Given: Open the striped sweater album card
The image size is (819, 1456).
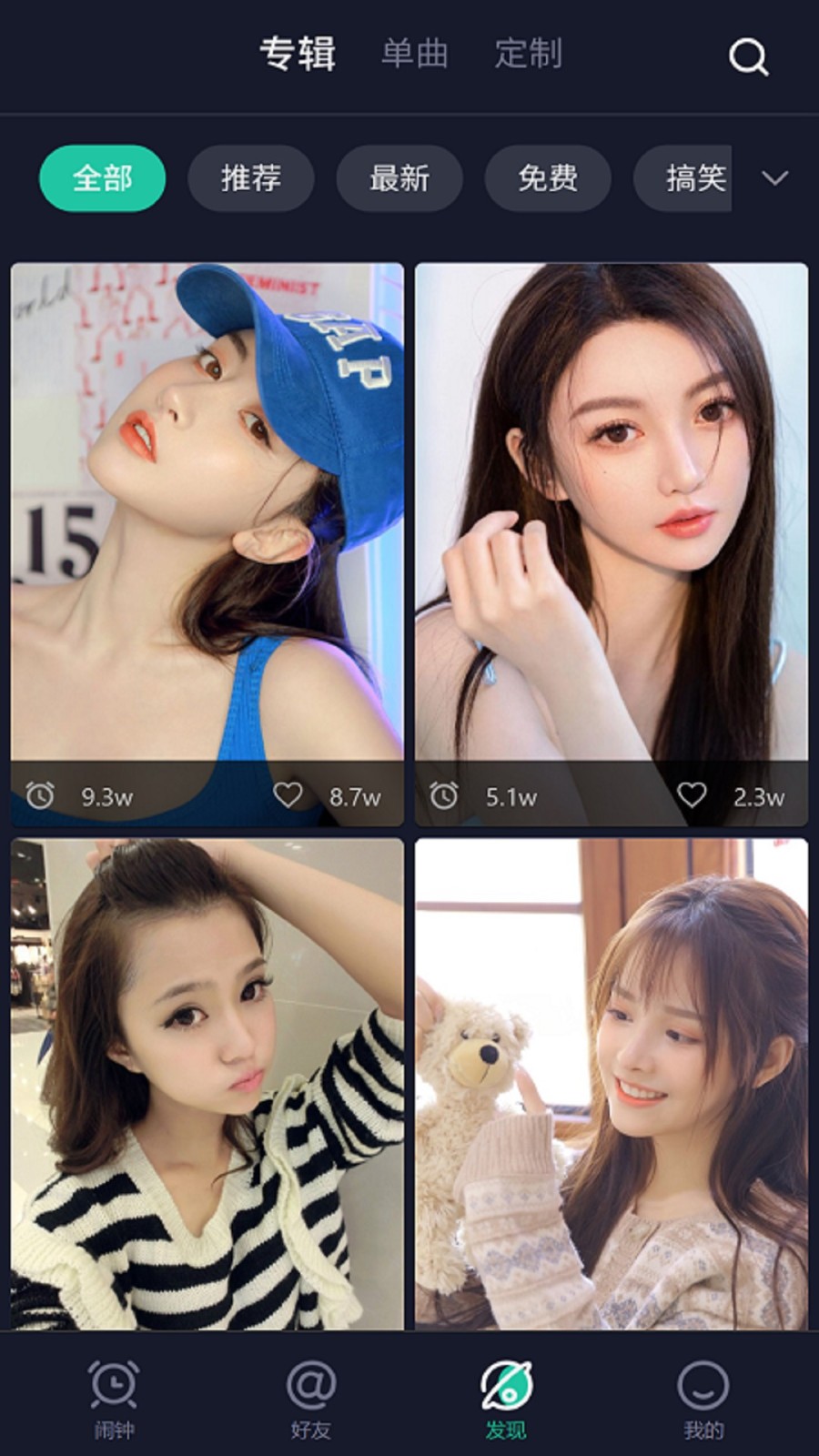Looking at the screenshot, I should coord(207,1083).
